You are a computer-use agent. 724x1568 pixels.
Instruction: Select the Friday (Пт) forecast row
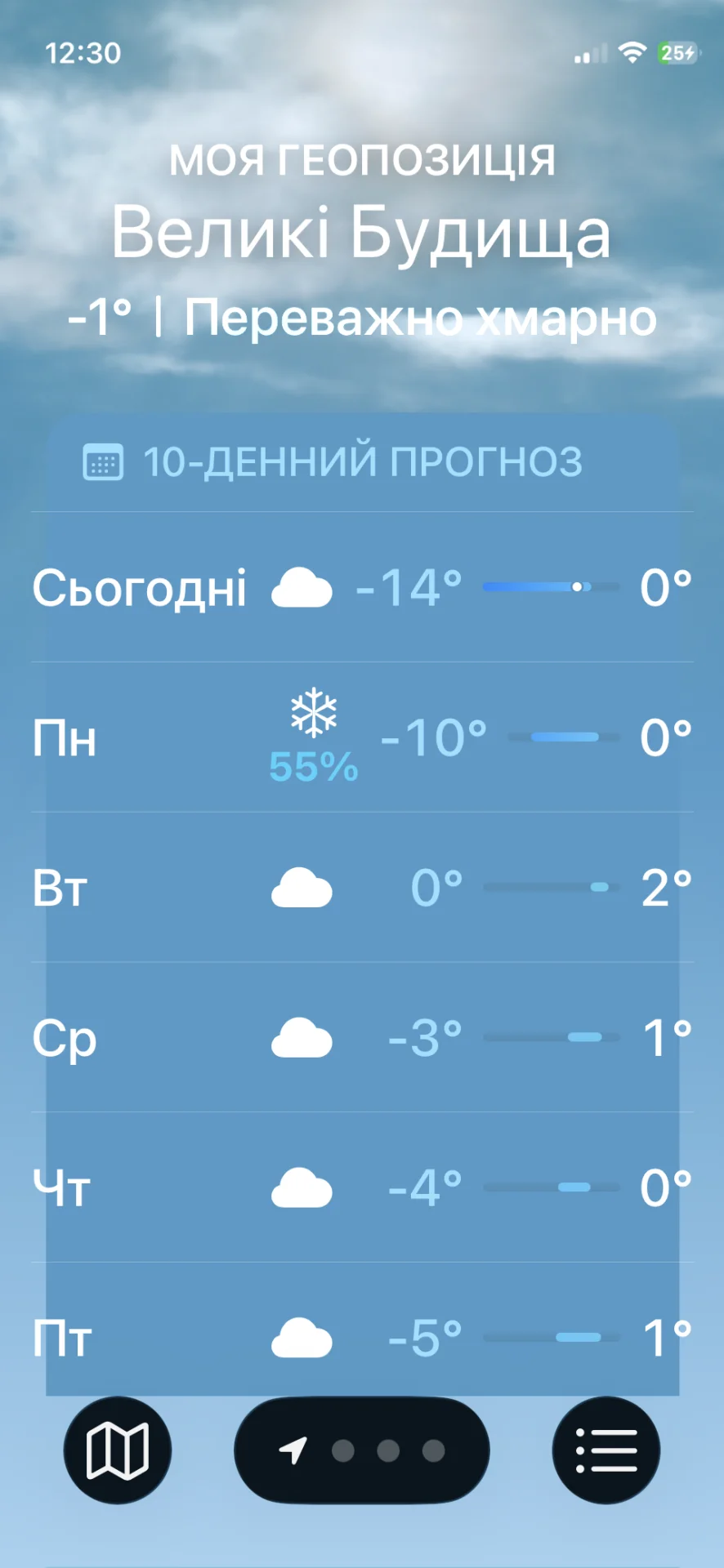pos(362,1336)
